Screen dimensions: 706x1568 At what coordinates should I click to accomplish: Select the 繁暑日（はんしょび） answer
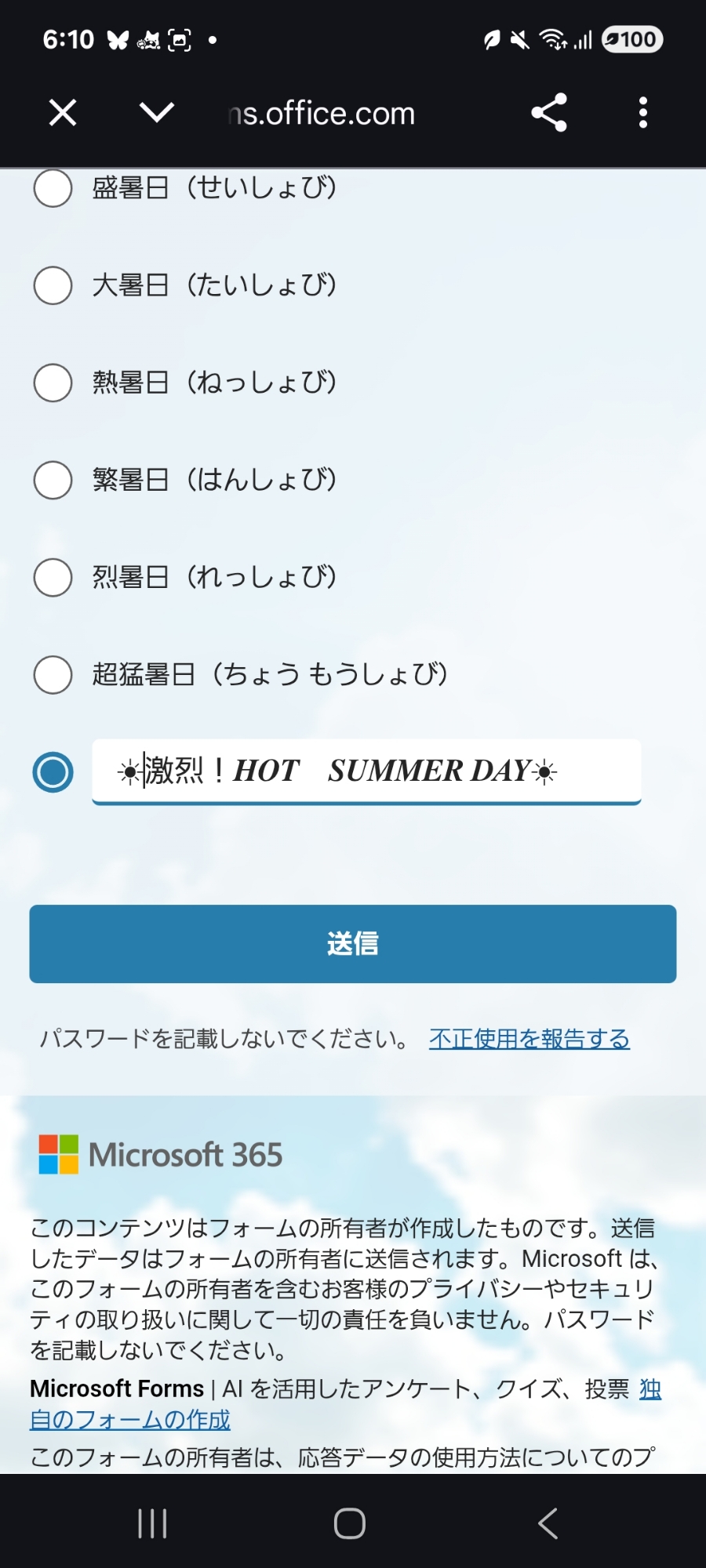53,480
